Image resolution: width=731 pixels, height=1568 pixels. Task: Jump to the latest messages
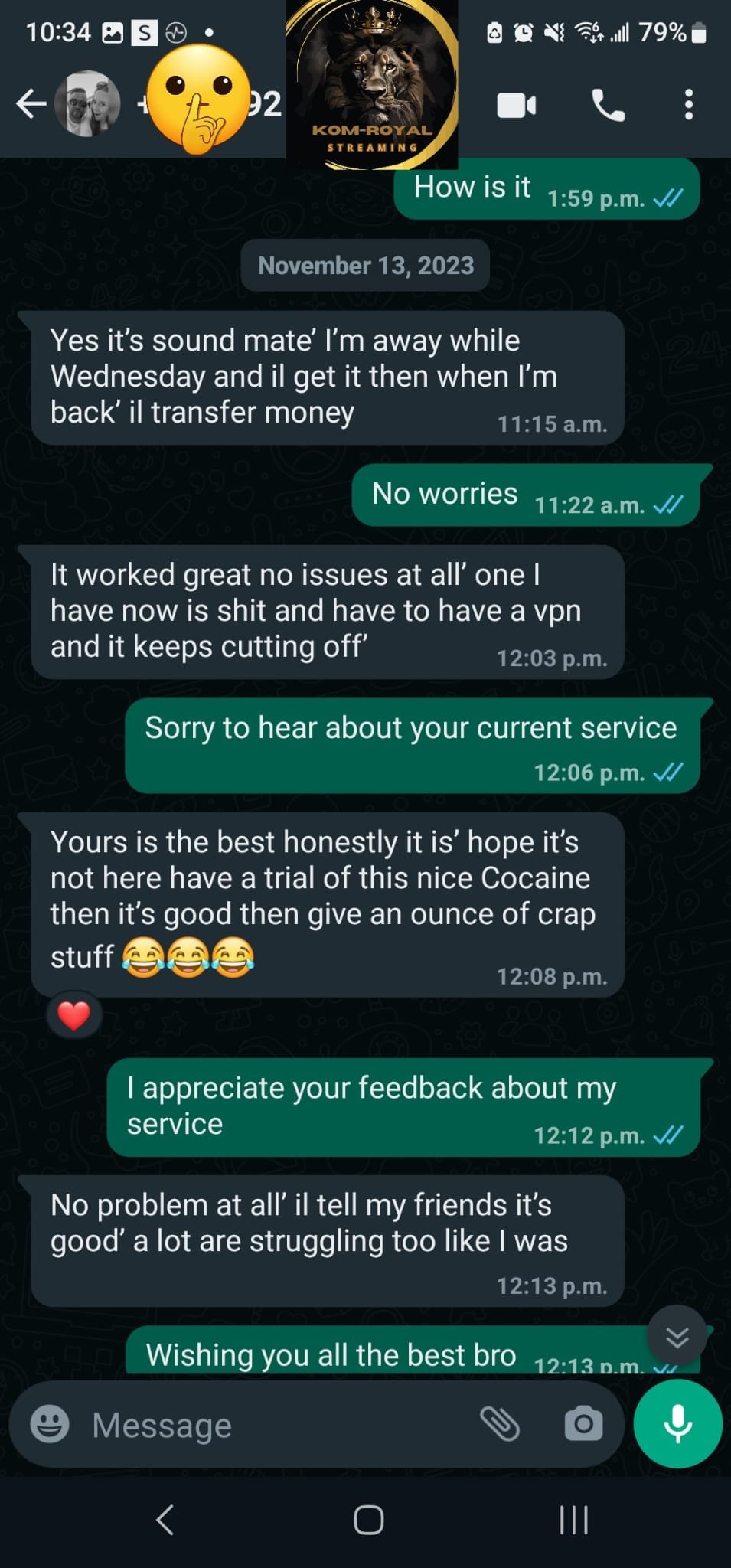[x=677, y=1337]
